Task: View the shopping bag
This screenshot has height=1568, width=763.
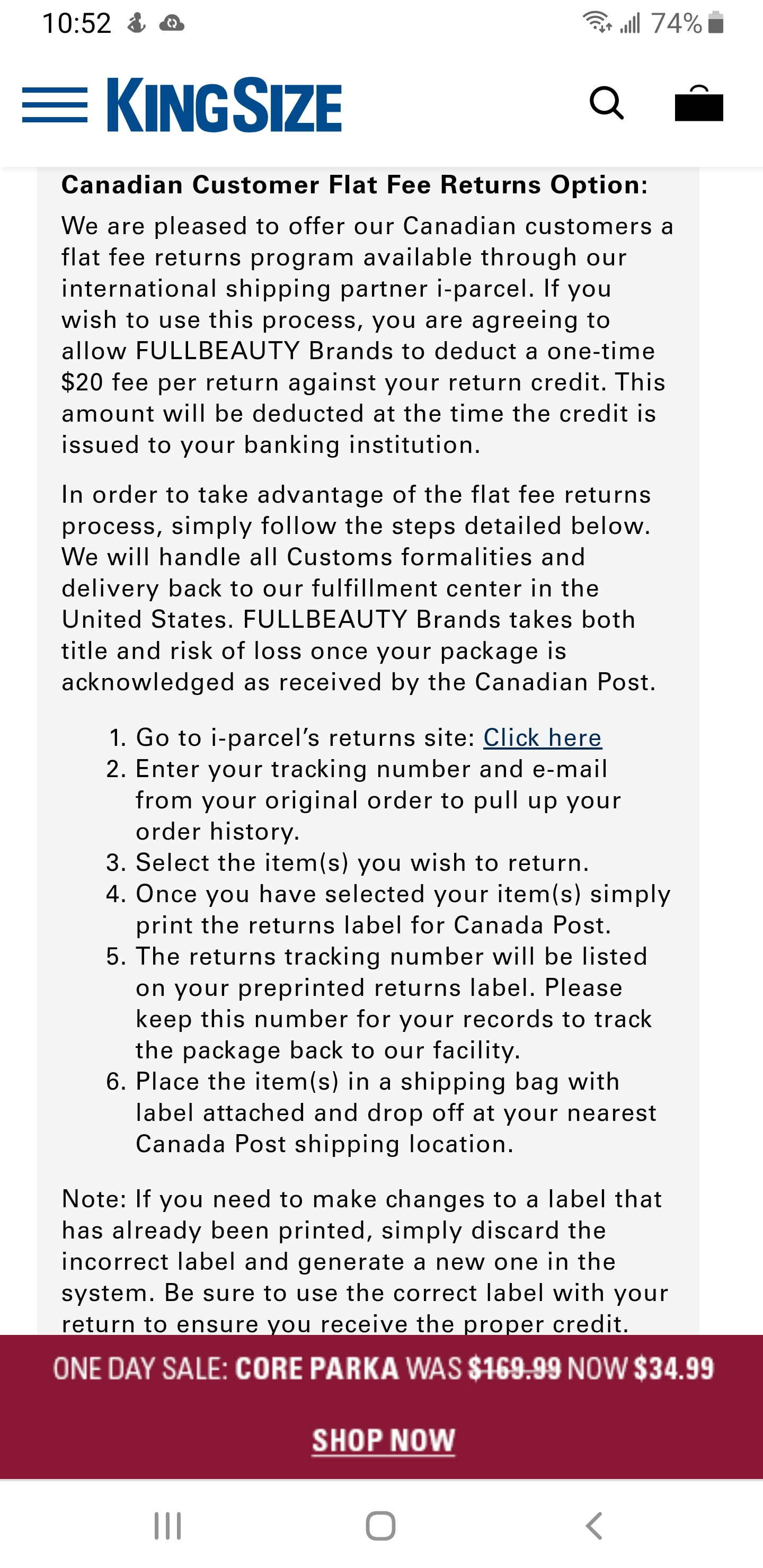Action: tap(698, 103)
